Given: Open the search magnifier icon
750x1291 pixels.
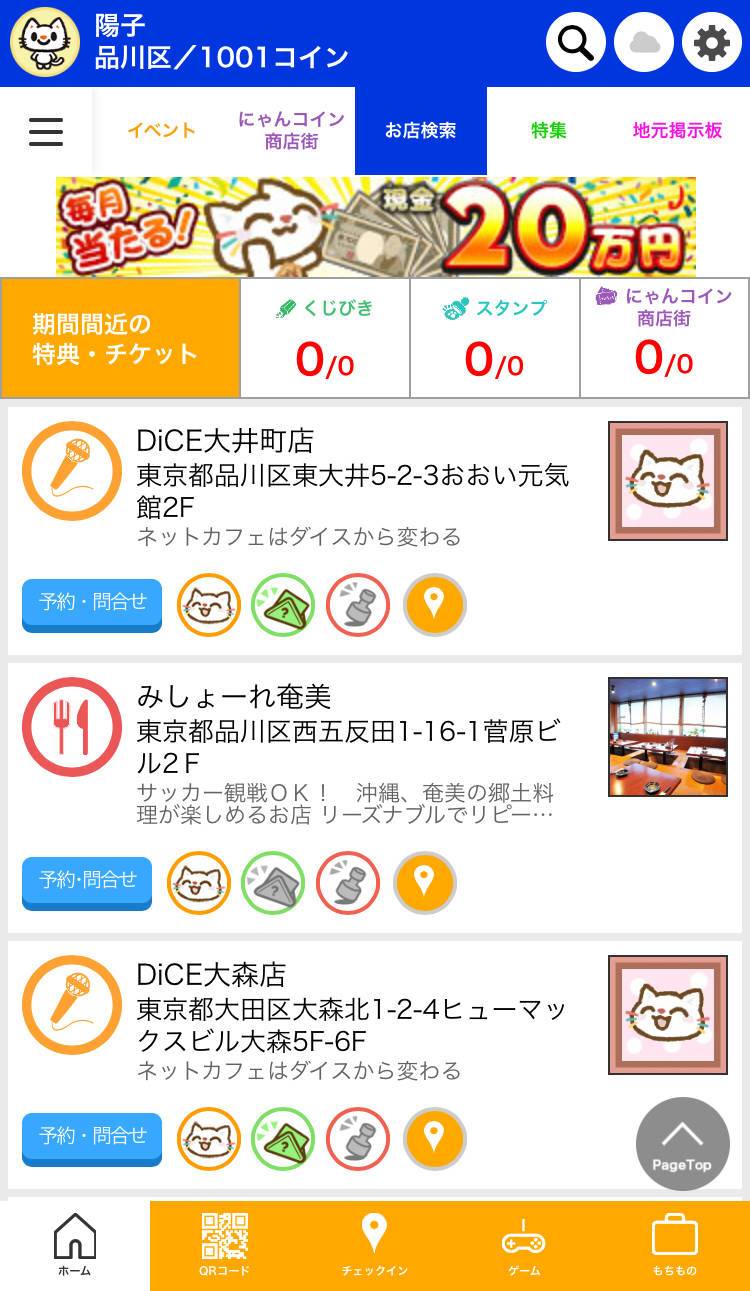Looking at the screenshot, I should [x=574, y=42].
